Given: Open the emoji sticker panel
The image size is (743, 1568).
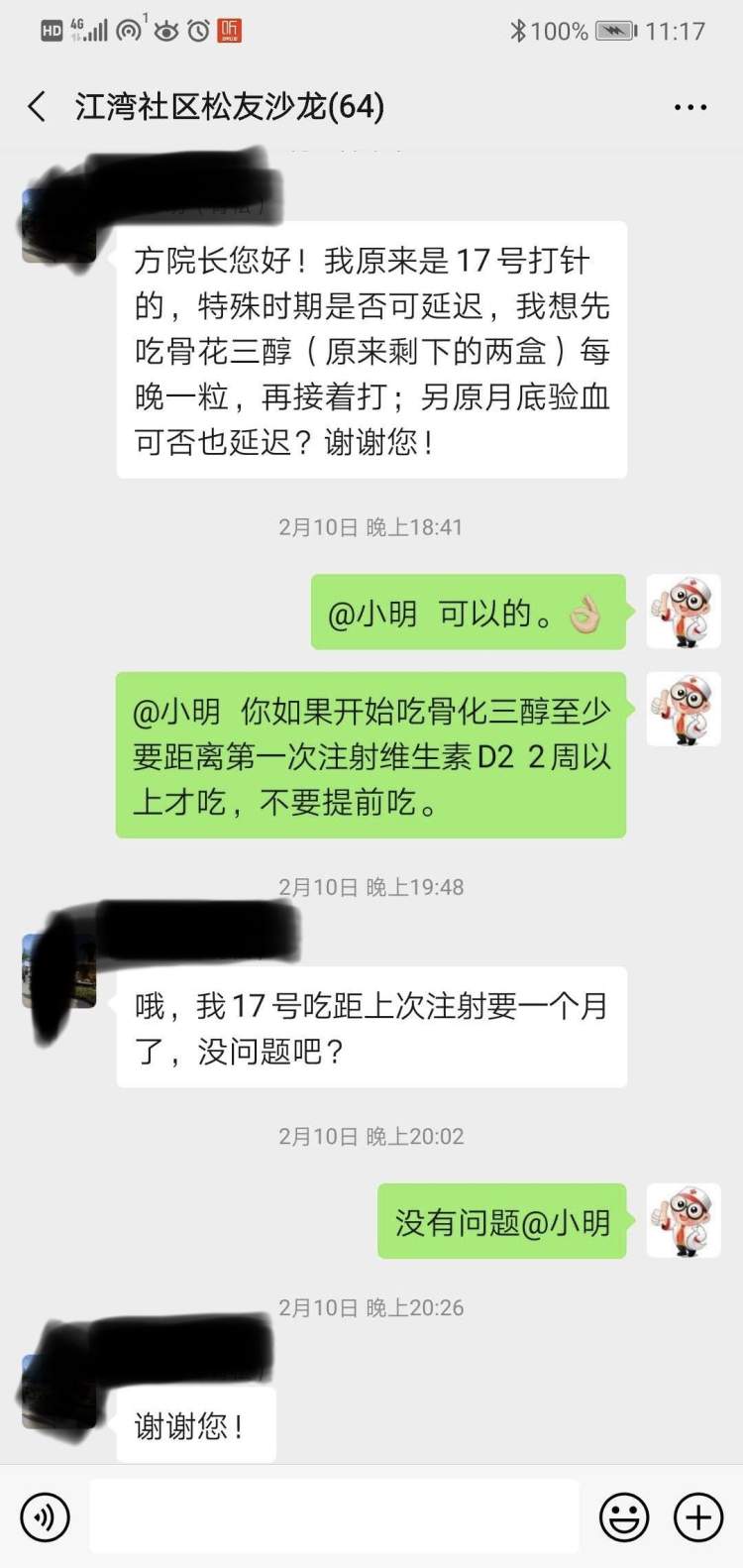Looking at the screenshot, I should coord(624,1517).
